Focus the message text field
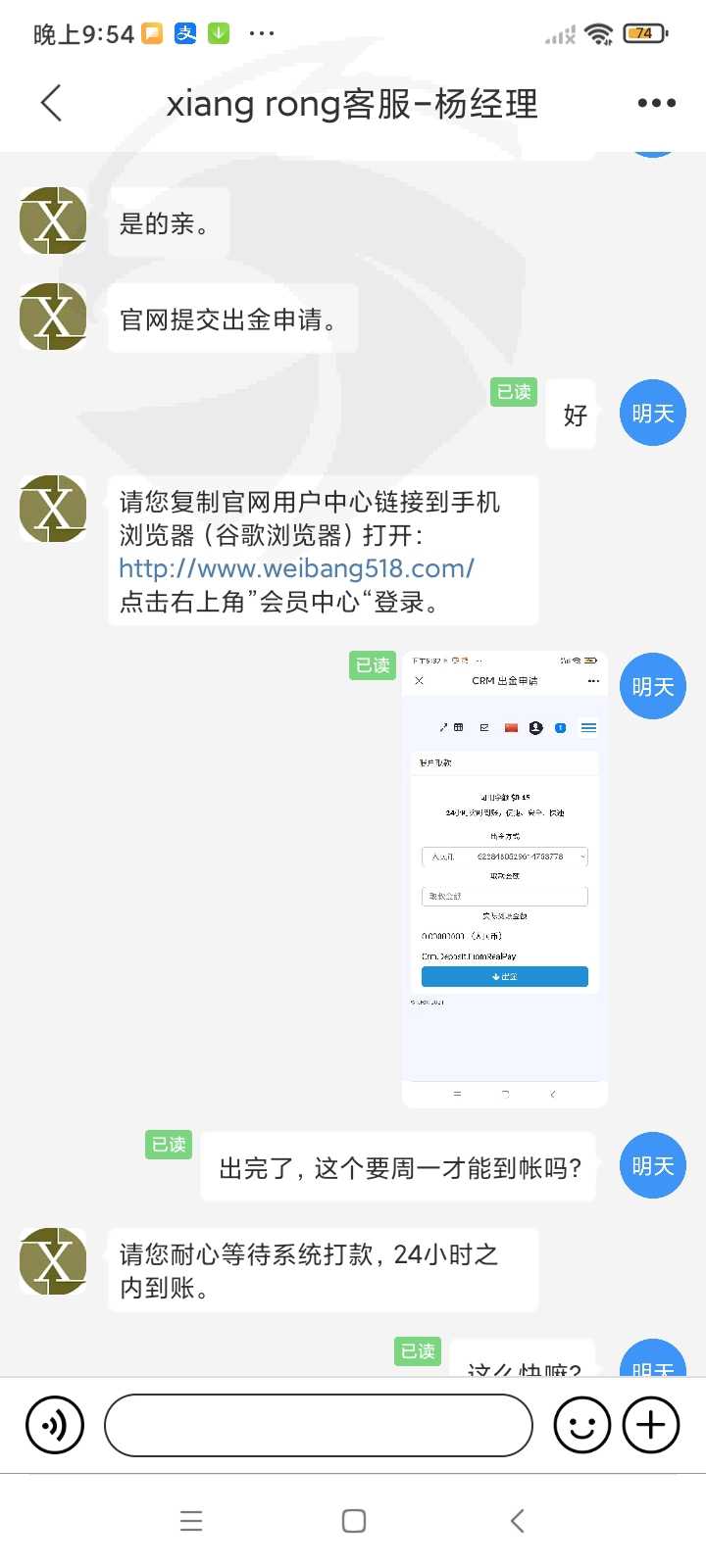Image resolution: width=706 pixels, height=1568 pixels. [x=319, y=1425]
